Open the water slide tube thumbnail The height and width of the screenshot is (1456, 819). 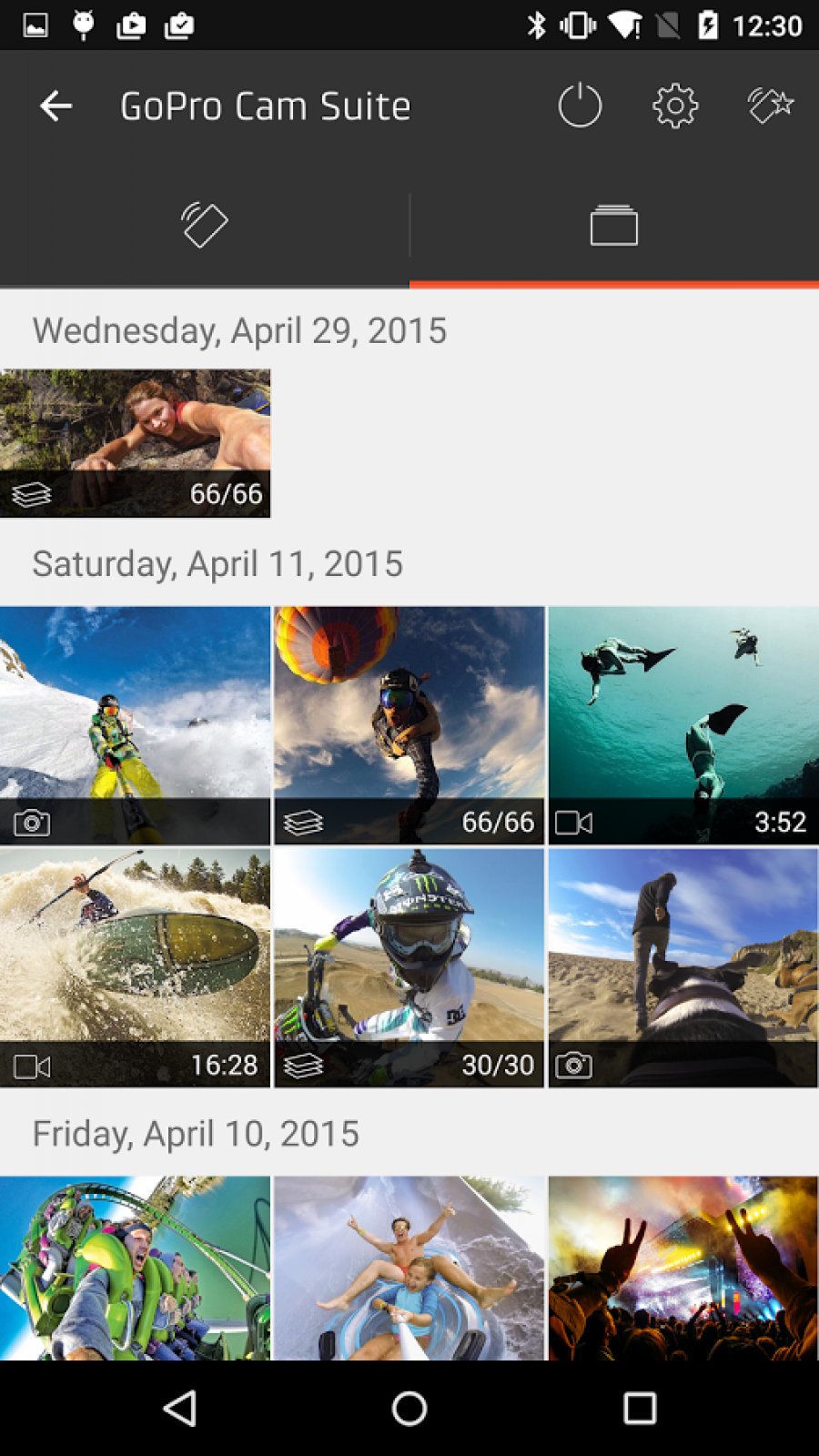coord(409,1268)
